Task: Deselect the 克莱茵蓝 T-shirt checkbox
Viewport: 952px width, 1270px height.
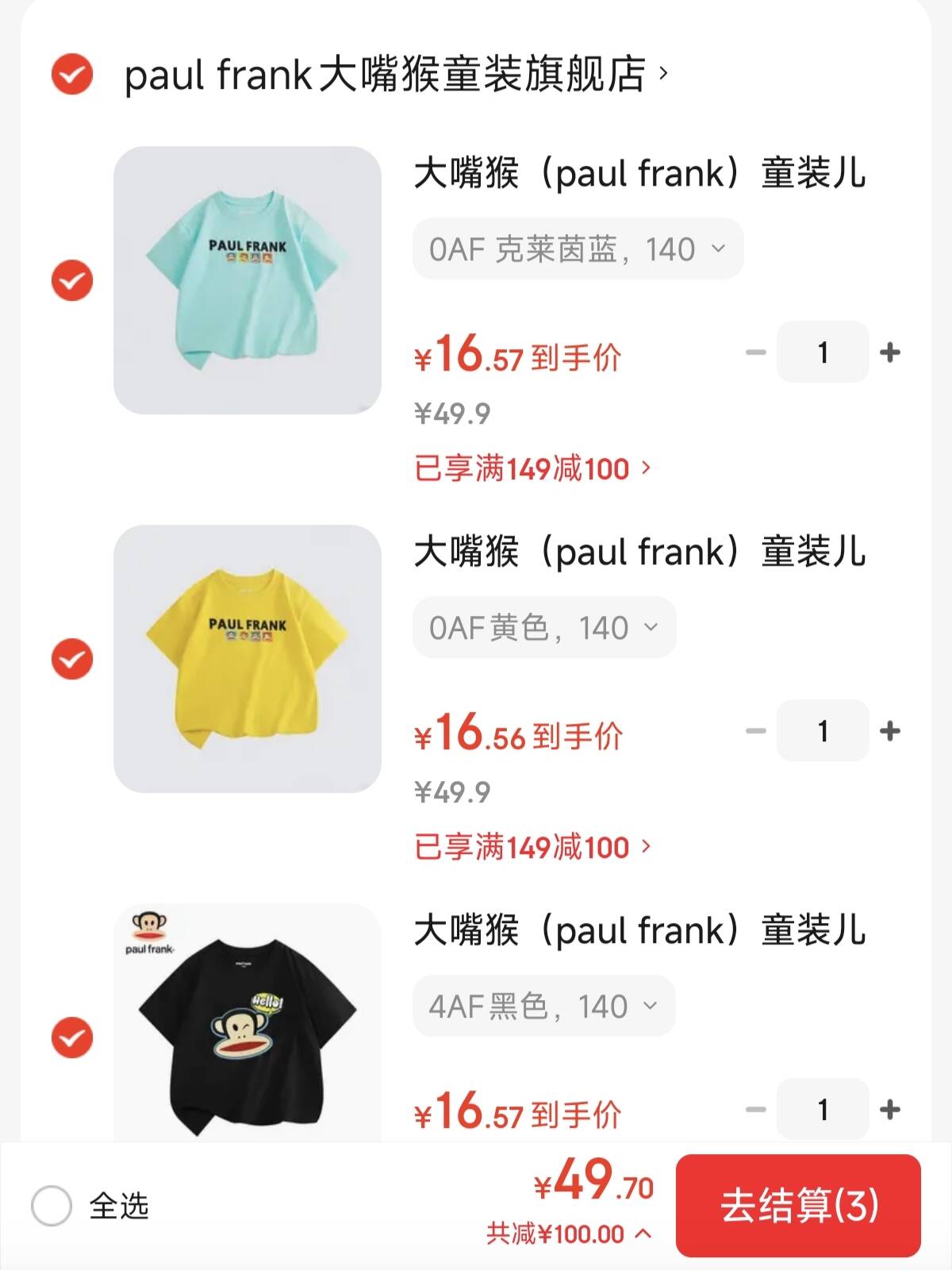Action: coord(72,280)
